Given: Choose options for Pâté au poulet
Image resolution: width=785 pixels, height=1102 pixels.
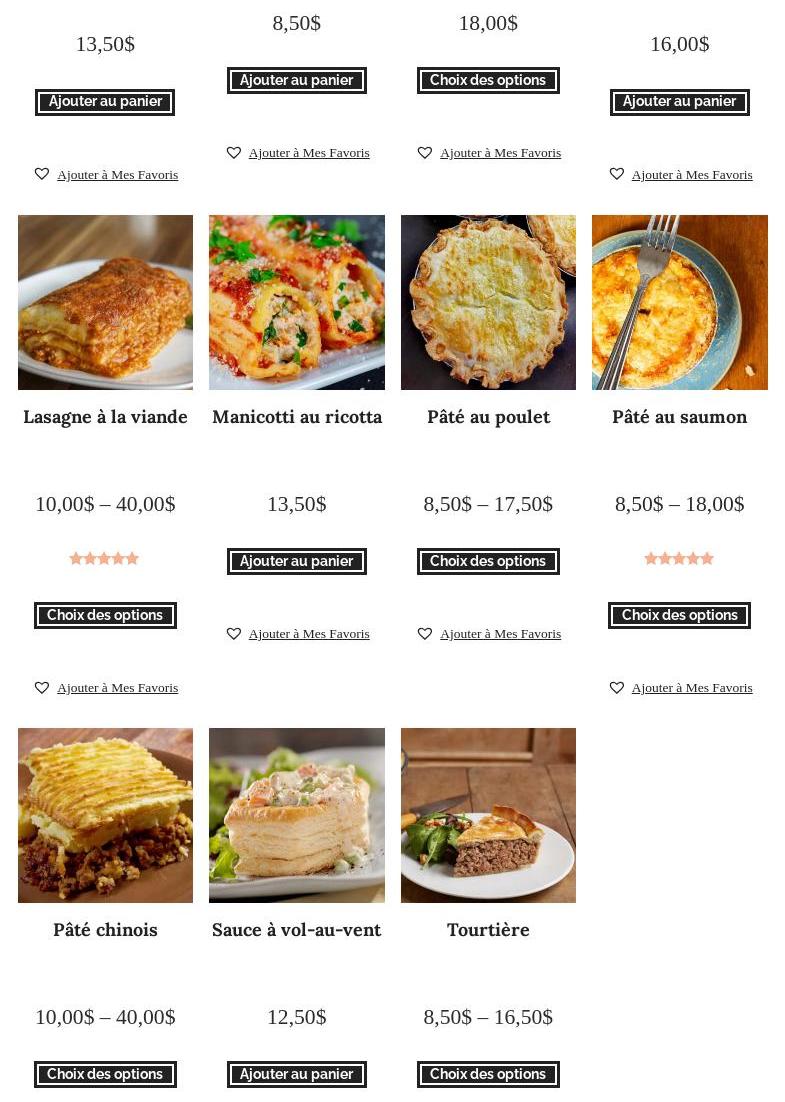Looking at the screenshot, I should pyautogui.click(x=488, y=561).
